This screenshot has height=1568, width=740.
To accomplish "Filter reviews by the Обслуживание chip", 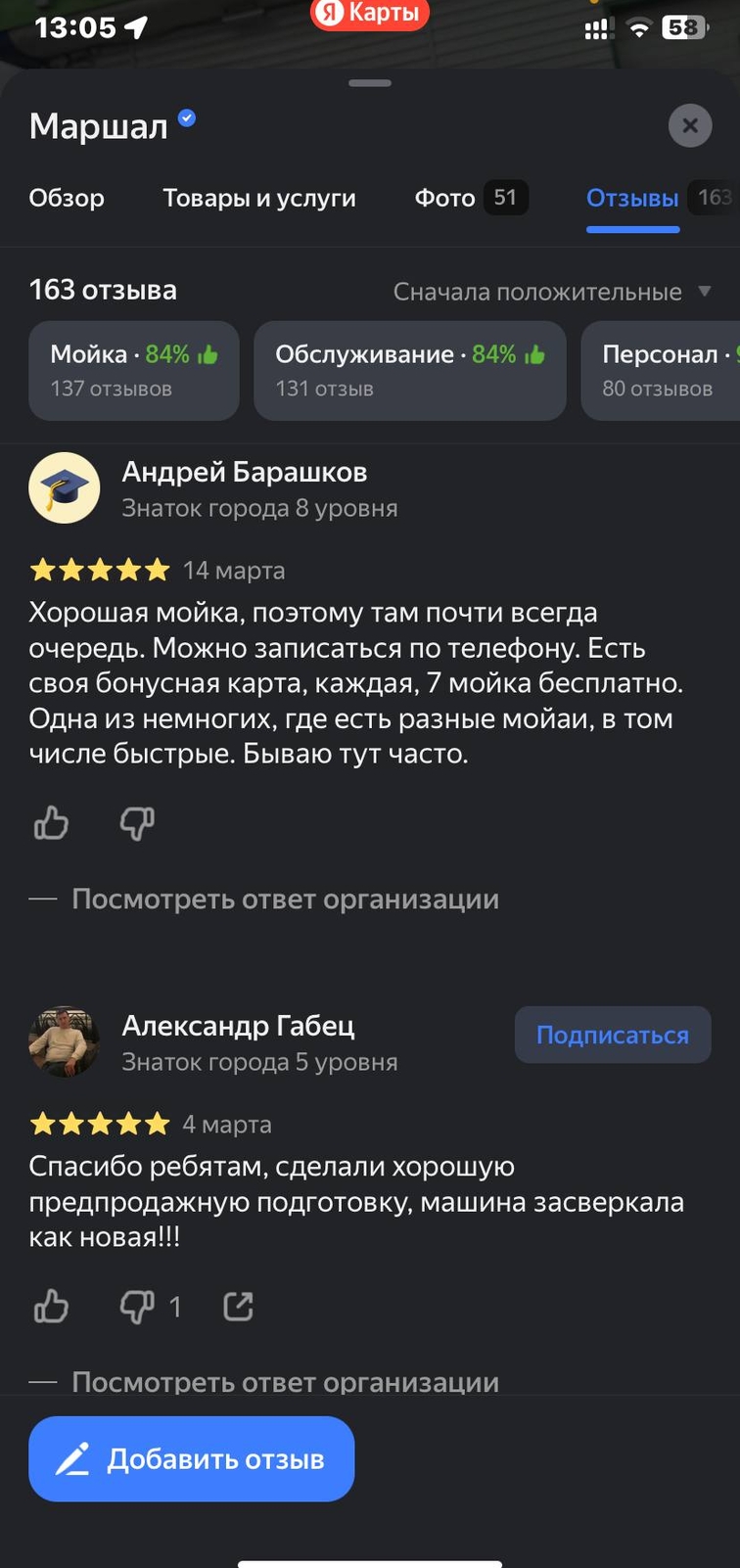I will point(409,370).
